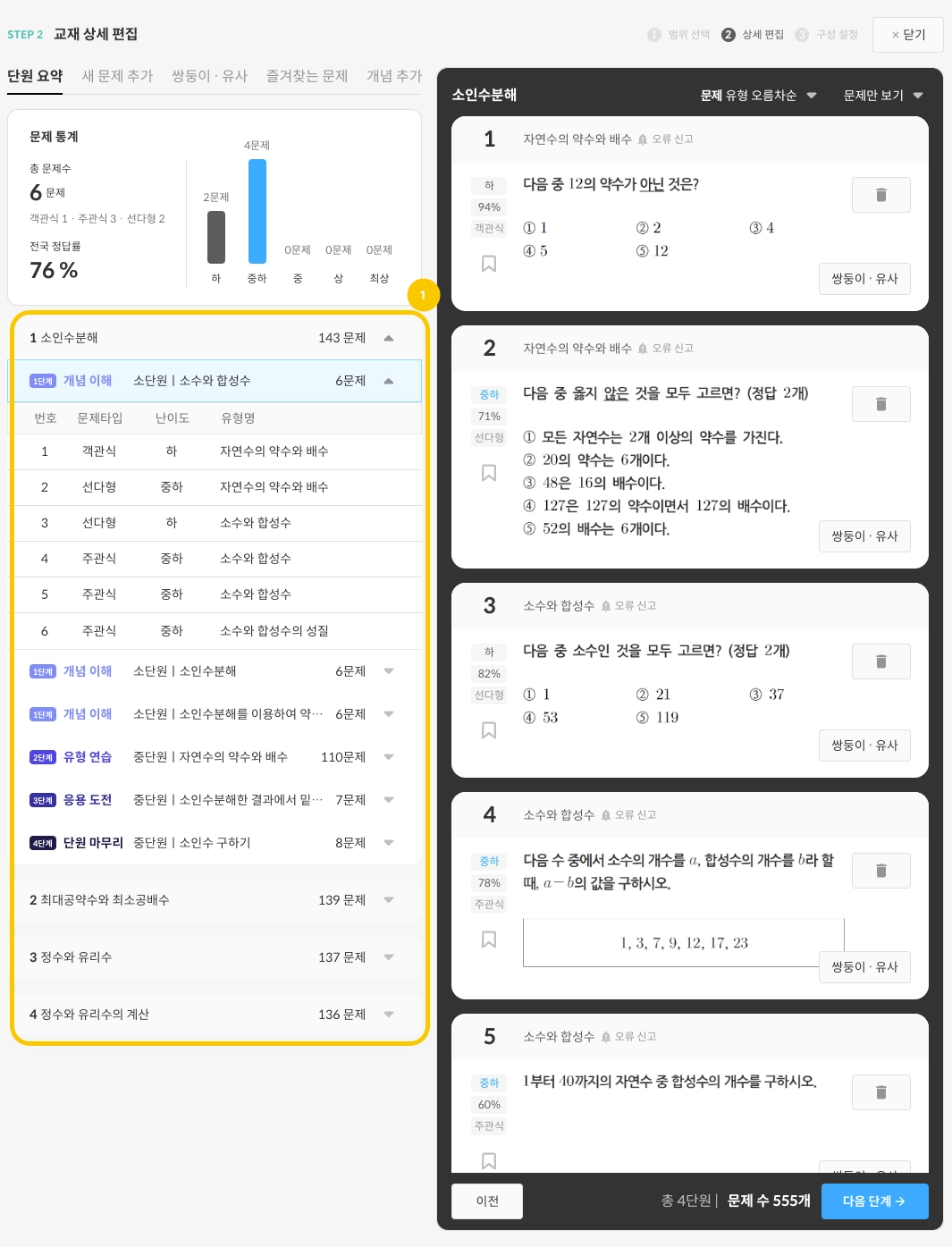The width and height of the screenshot is (952, 1247).
Task: Delete problem 1 with trash icon
Action: pos(880,195)
